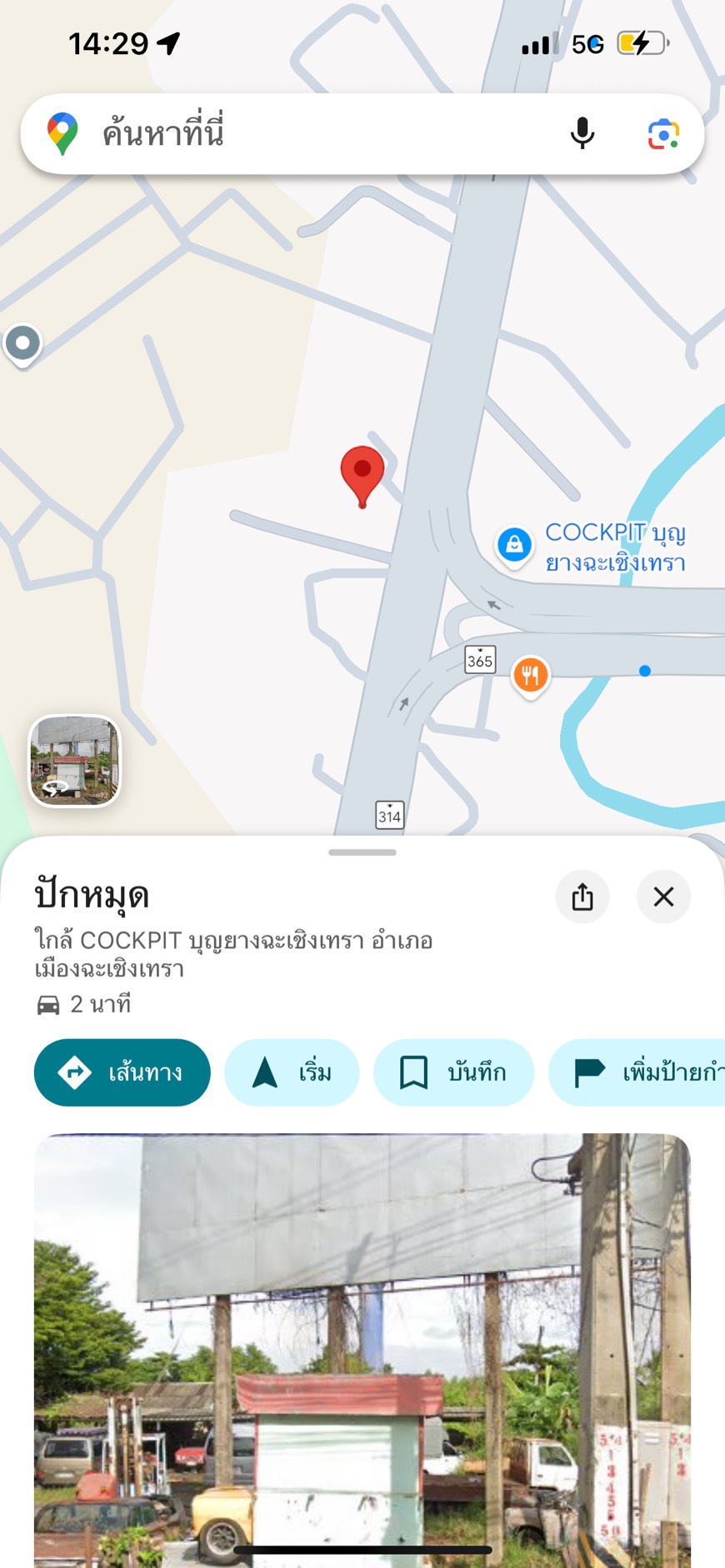Tap the orange restaurant marker near route 365
Viewport: 725px width, 1568px height.
click(530, 675)
